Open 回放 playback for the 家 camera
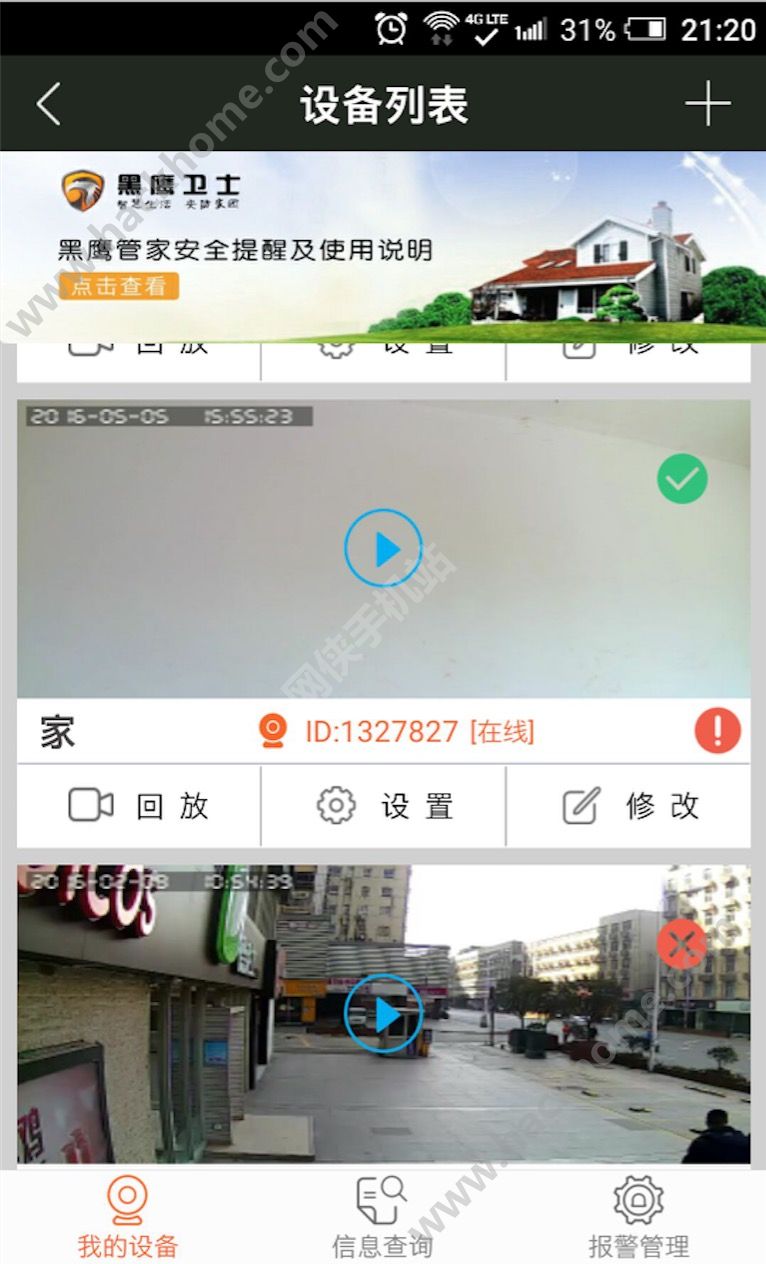Screen dimensions: 766x1264 pyautogui.click(x=139, y=806)
